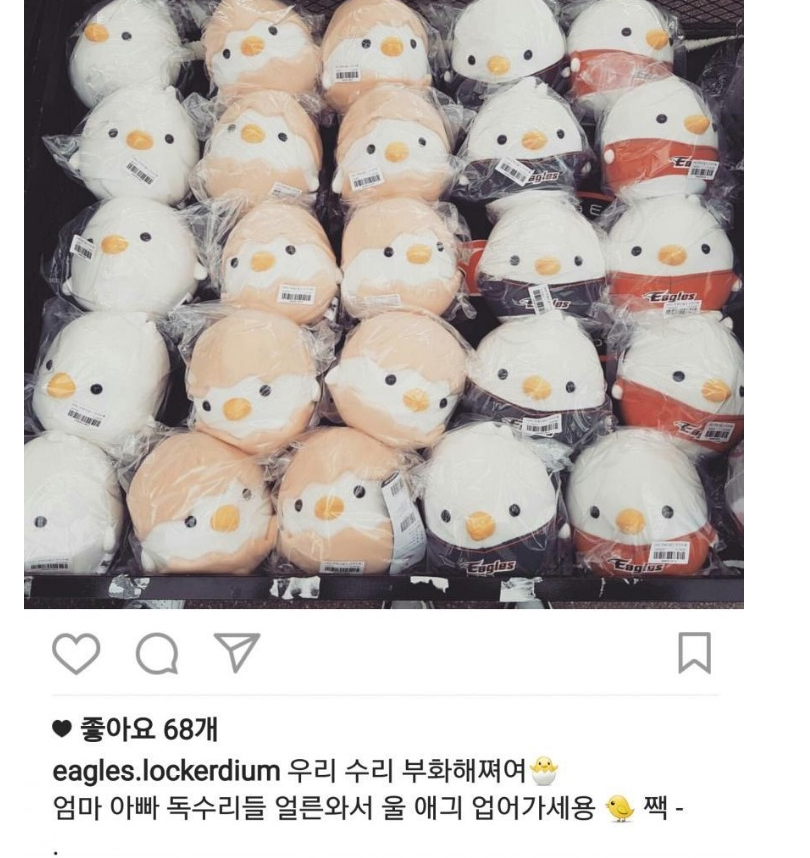
Task: Open the plush chicks photo
Action: [384, 300]
